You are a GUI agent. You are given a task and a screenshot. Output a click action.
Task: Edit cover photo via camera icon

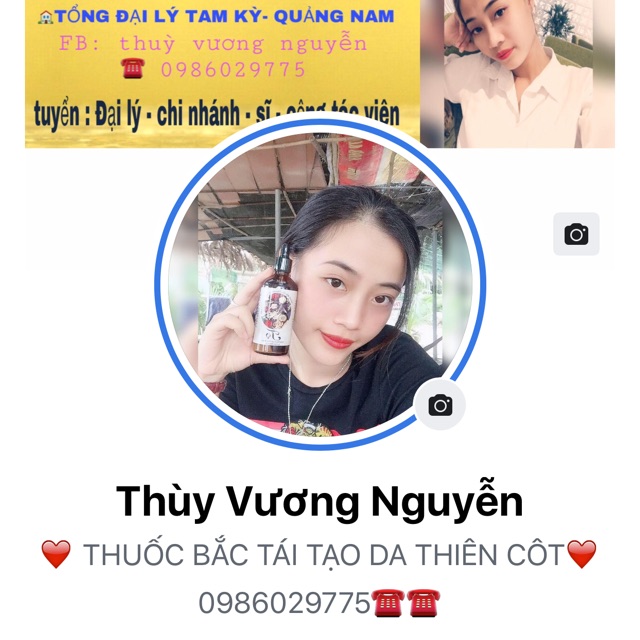576,234
